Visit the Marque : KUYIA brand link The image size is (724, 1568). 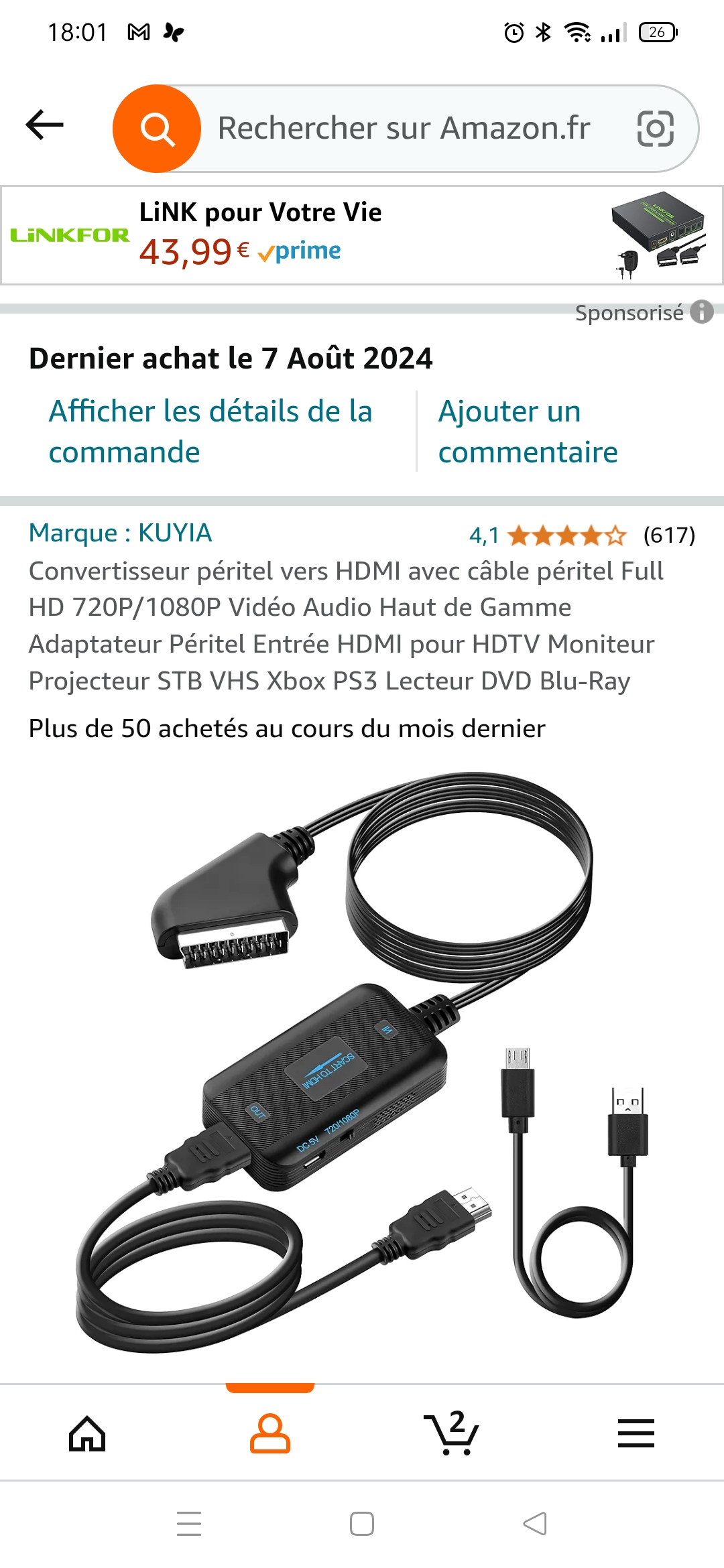[121, 533]
